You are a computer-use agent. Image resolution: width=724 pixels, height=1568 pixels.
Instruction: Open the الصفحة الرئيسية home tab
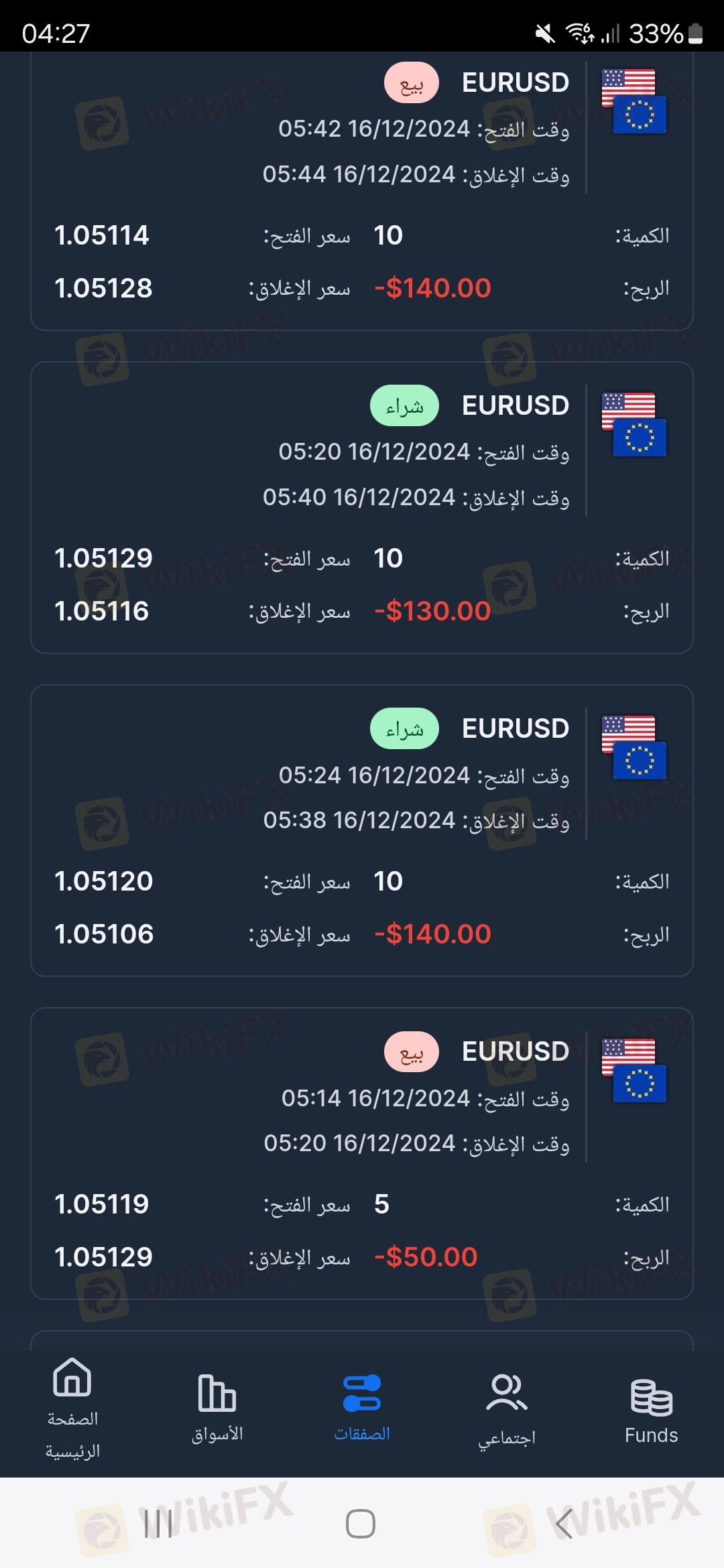coord(72,1409)
